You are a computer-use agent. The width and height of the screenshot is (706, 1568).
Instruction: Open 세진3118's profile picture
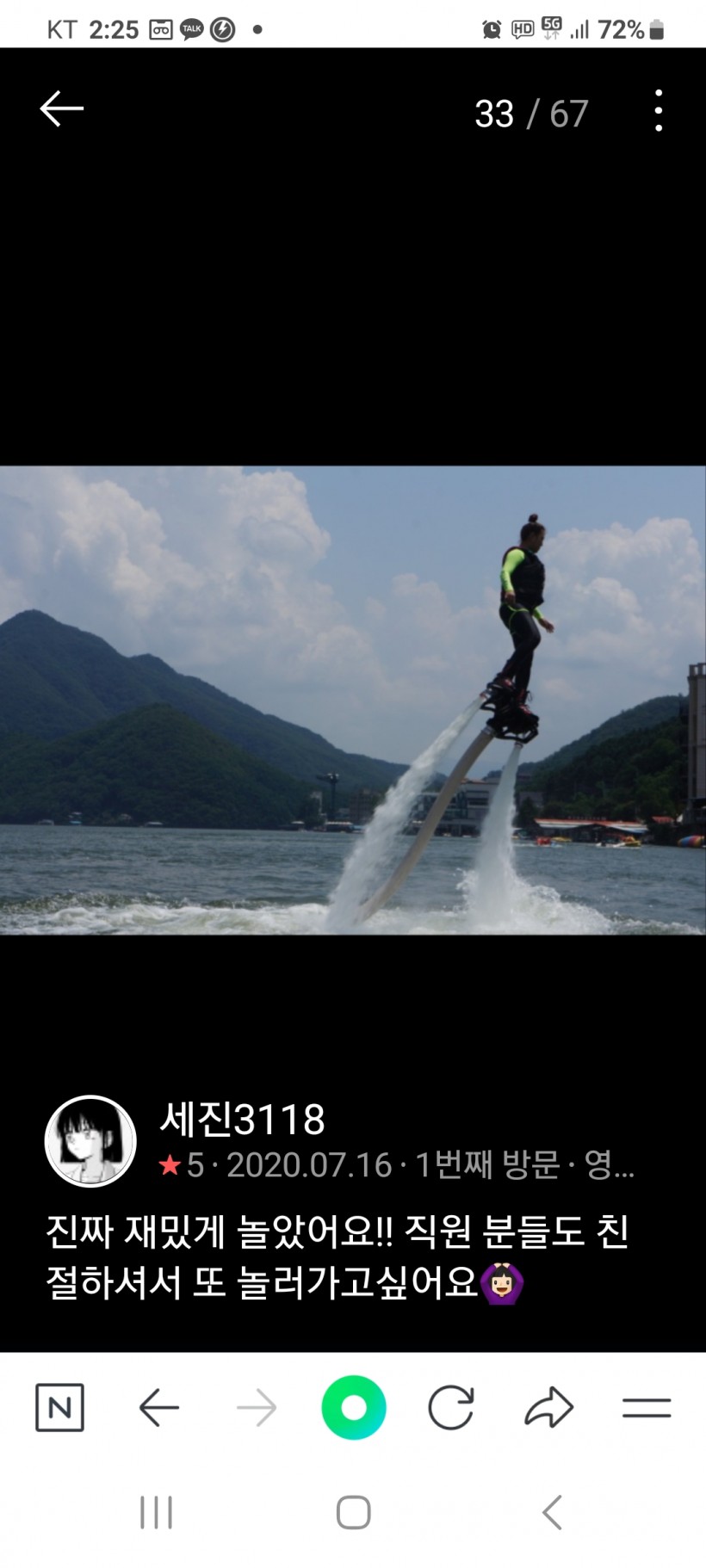pyautogui.click(x=90, y=1141)
